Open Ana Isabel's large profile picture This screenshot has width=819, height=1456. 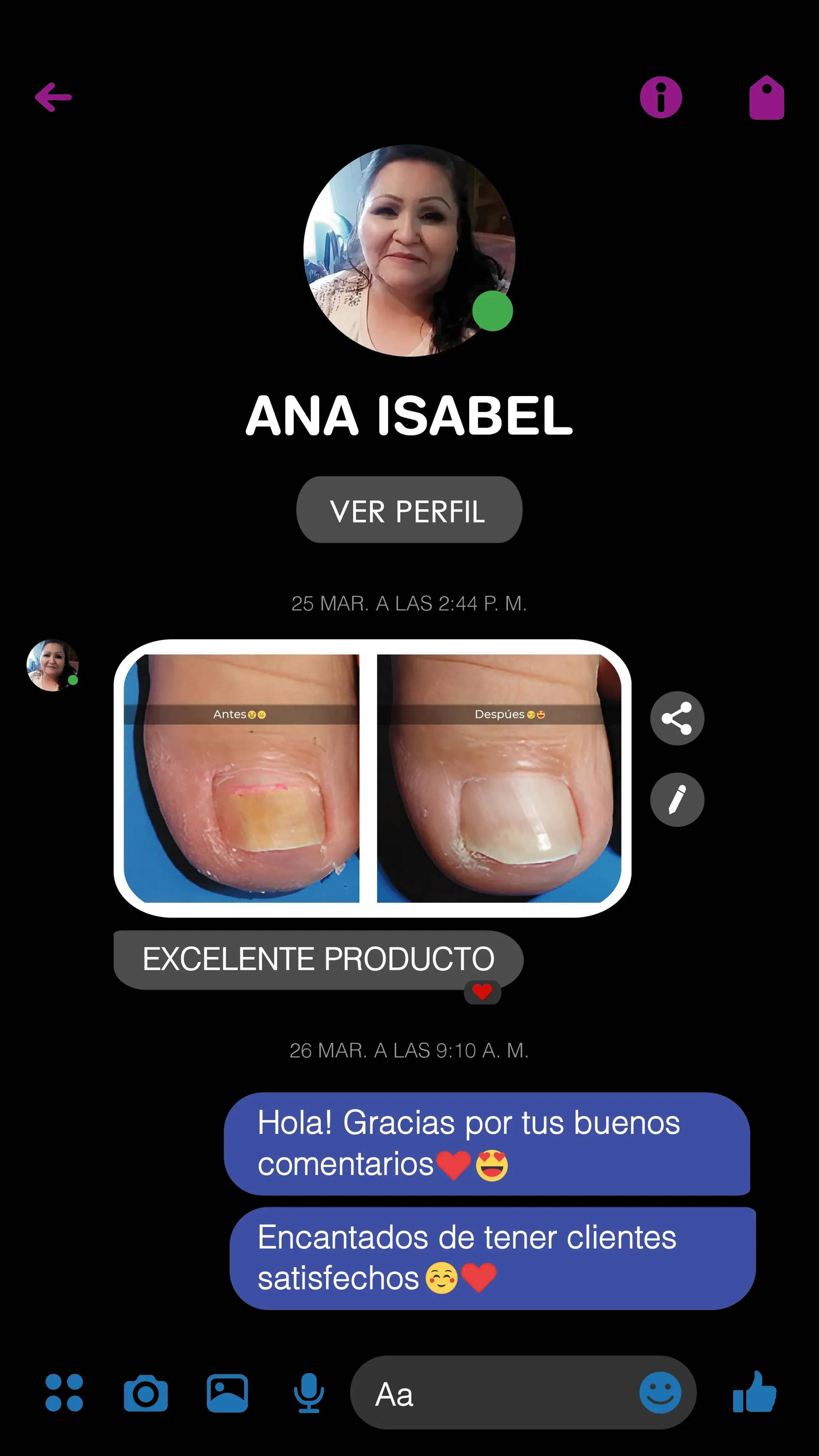(x=409, y=251)
